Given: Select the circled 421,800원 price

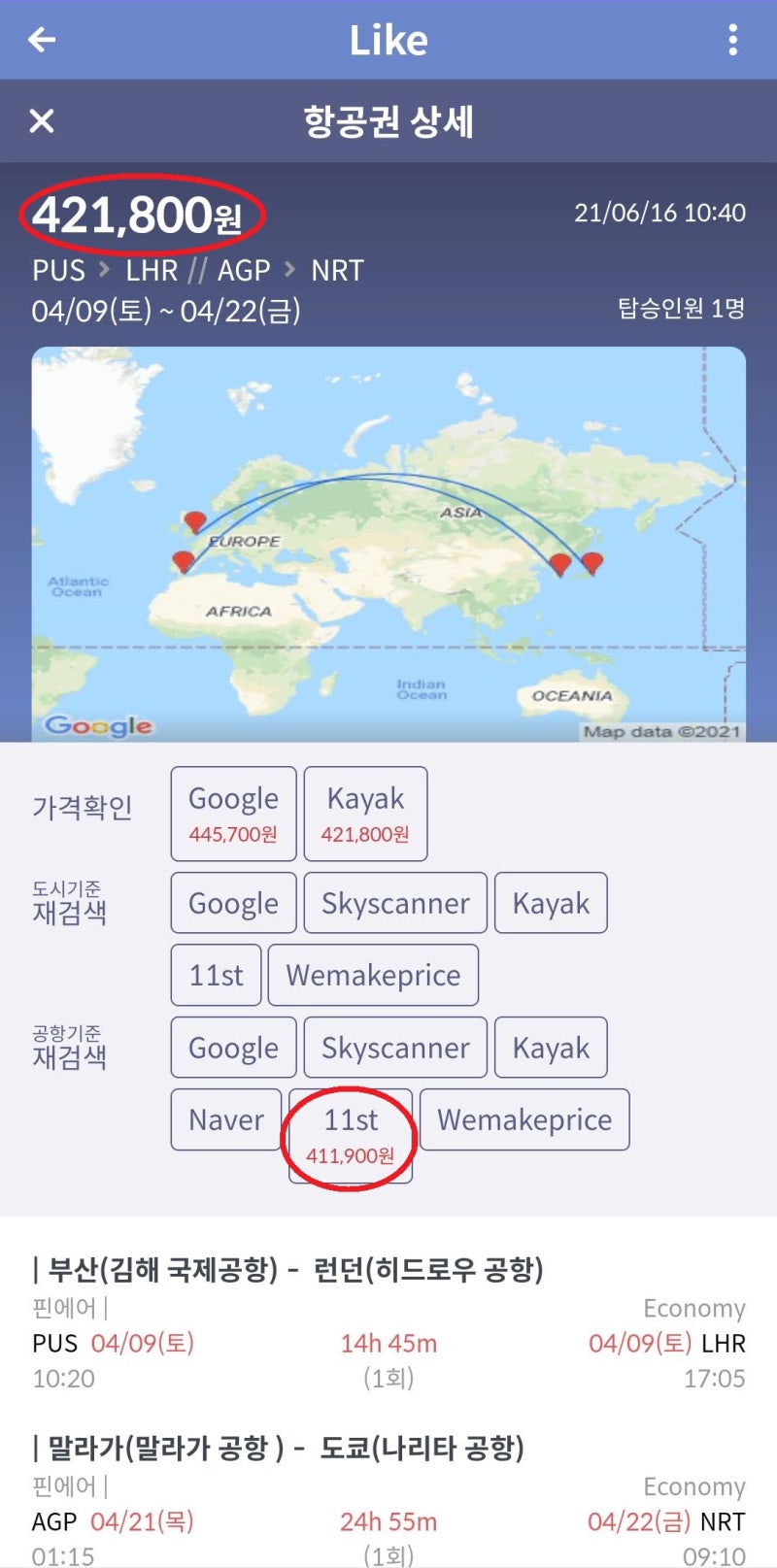Looking at the screenshot, I should click(134, 213).
